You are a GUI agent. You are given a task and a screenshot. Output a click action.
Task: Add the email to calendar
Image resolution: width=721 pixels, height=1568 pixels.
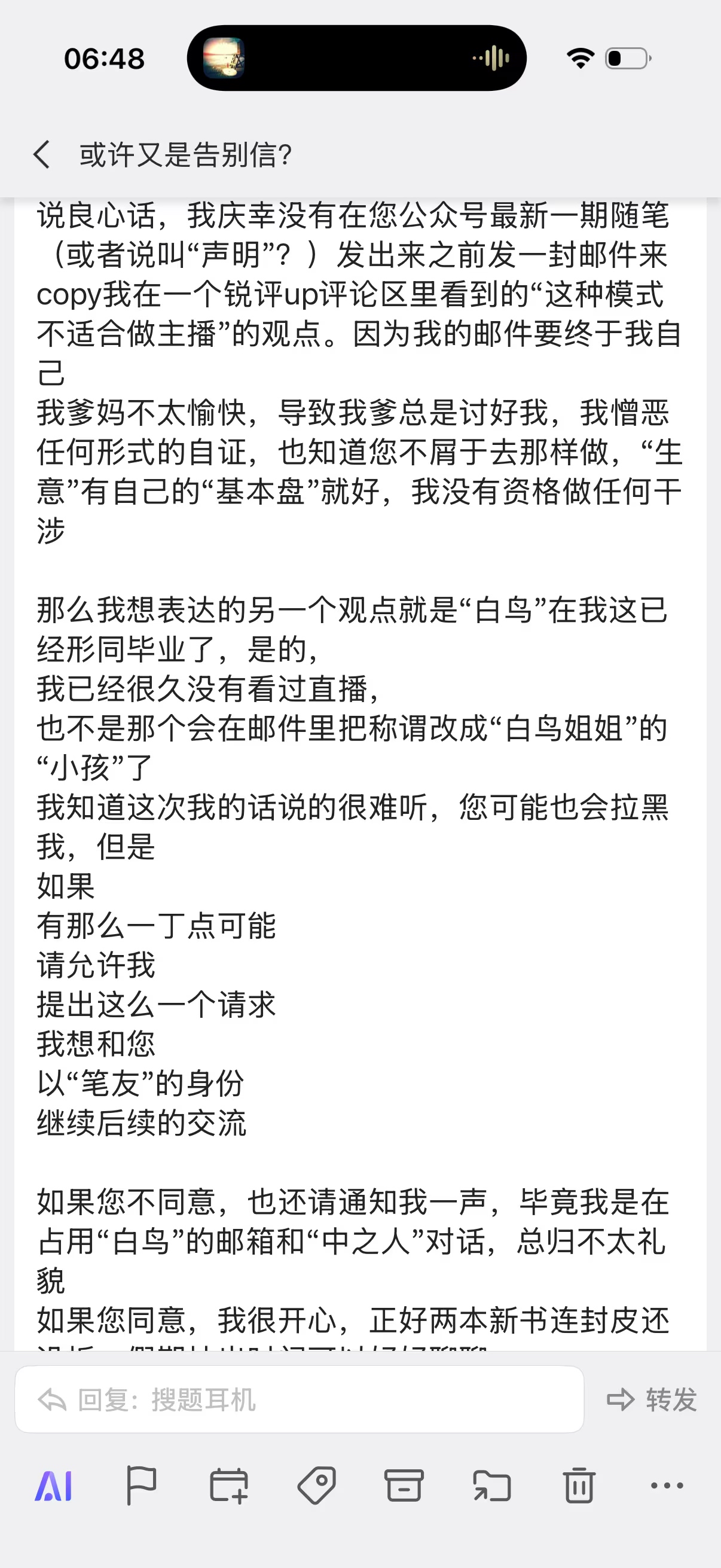pos(229,1486)
